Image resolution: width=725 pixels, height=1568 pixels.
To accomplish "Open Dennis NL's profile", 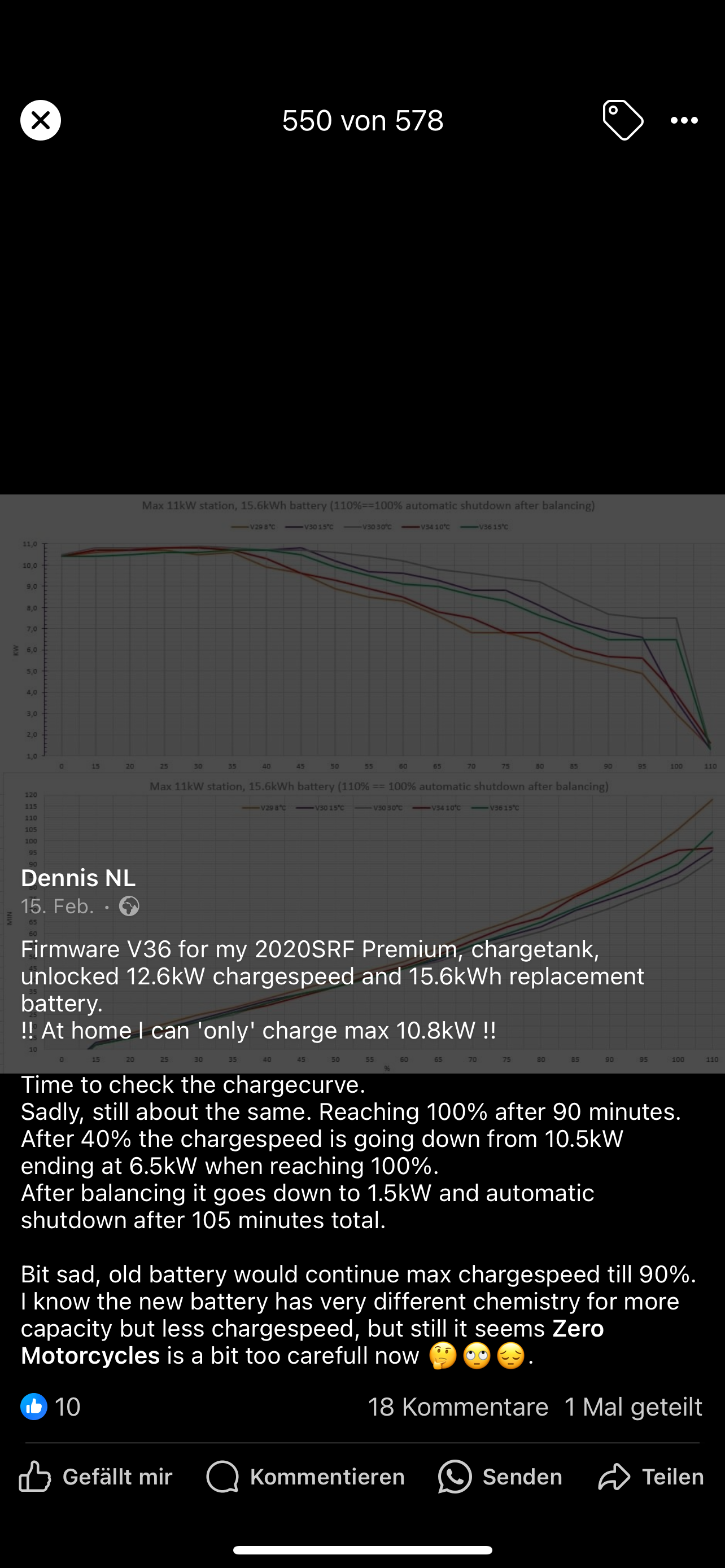I will click(x=78, y=878).
